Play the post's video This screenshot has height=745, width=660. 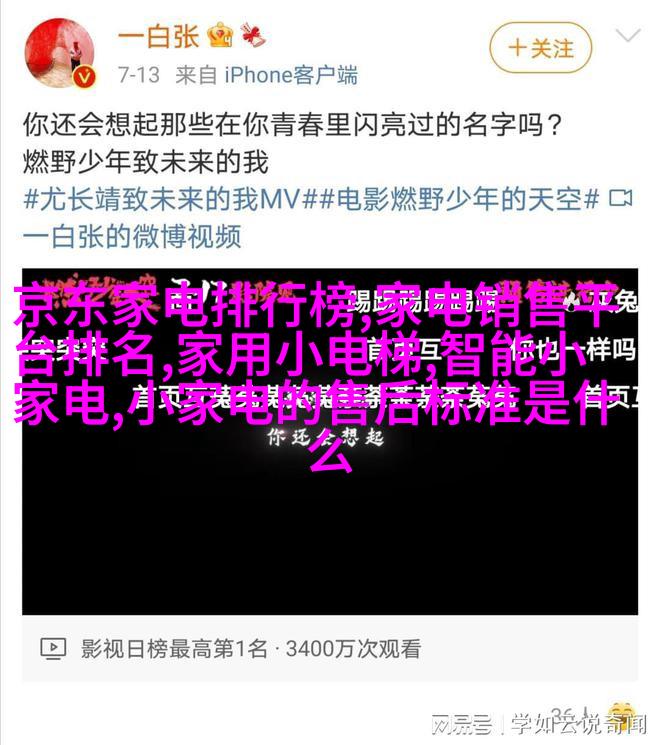330,440
